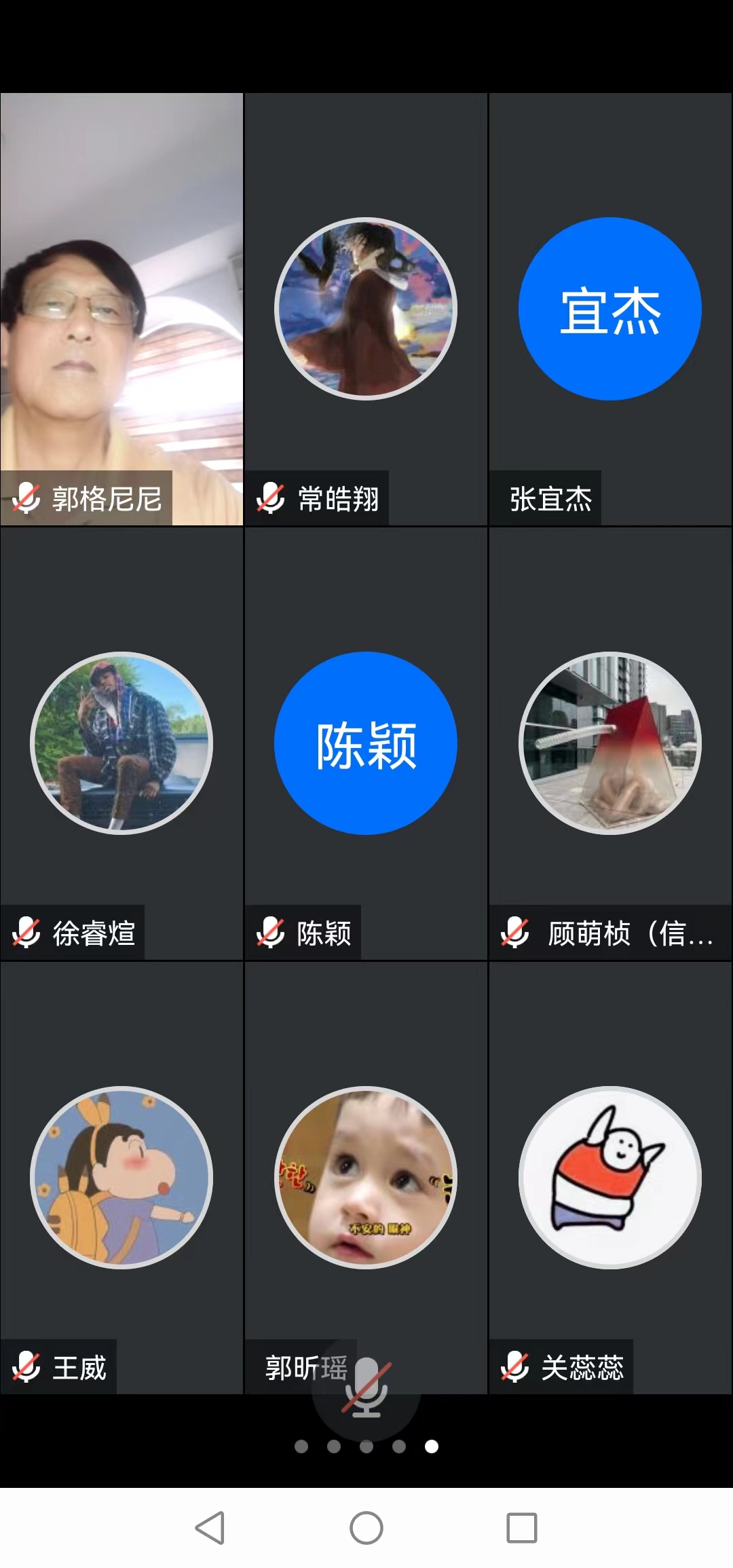Viewport: 733px width, 1568px height.
Task: Tap the 关蕊蕊 participant tile
Action: [610, 1178]
